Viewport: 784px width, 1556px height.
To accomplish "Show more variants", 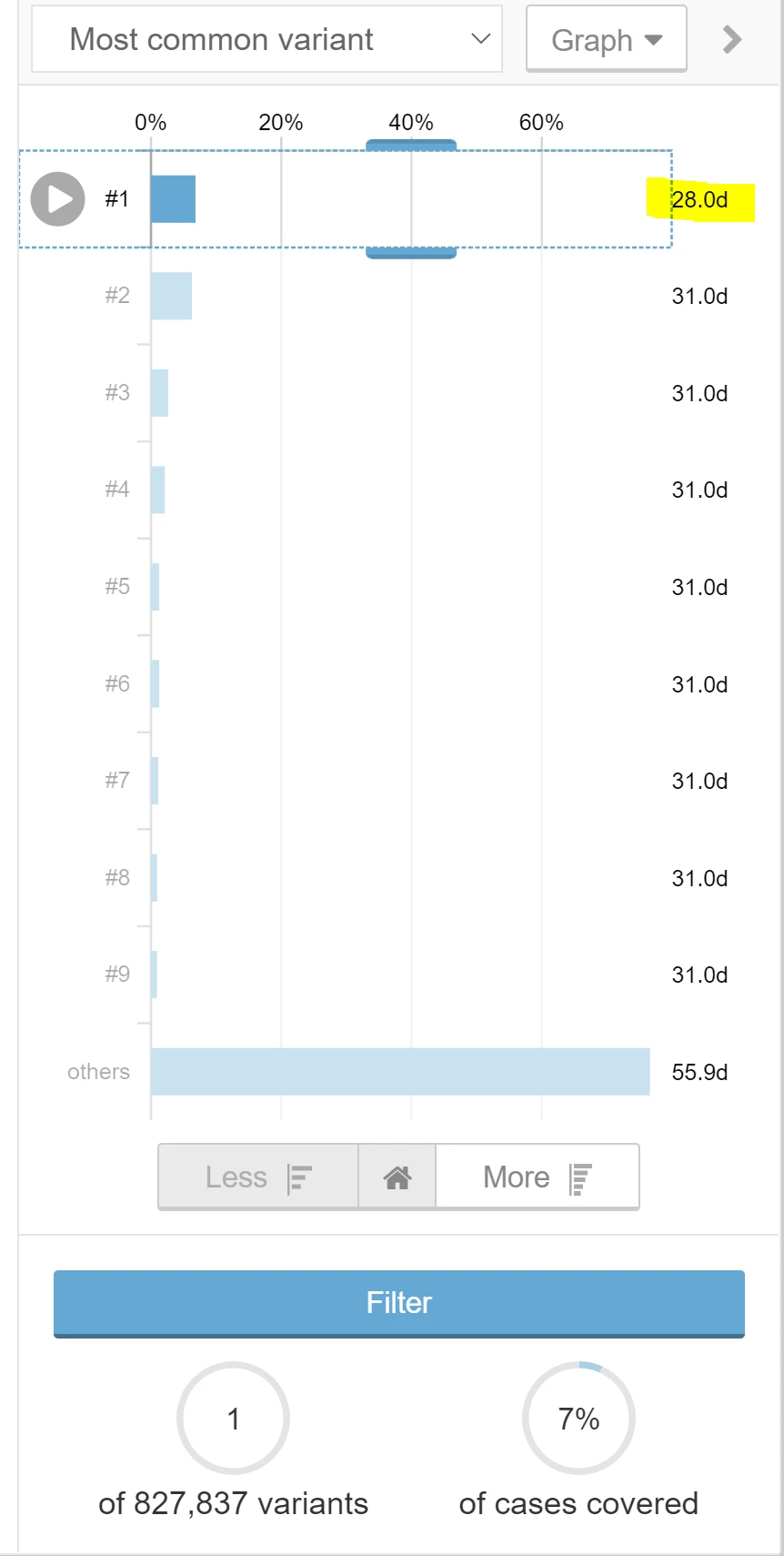I will [537, 1177].
